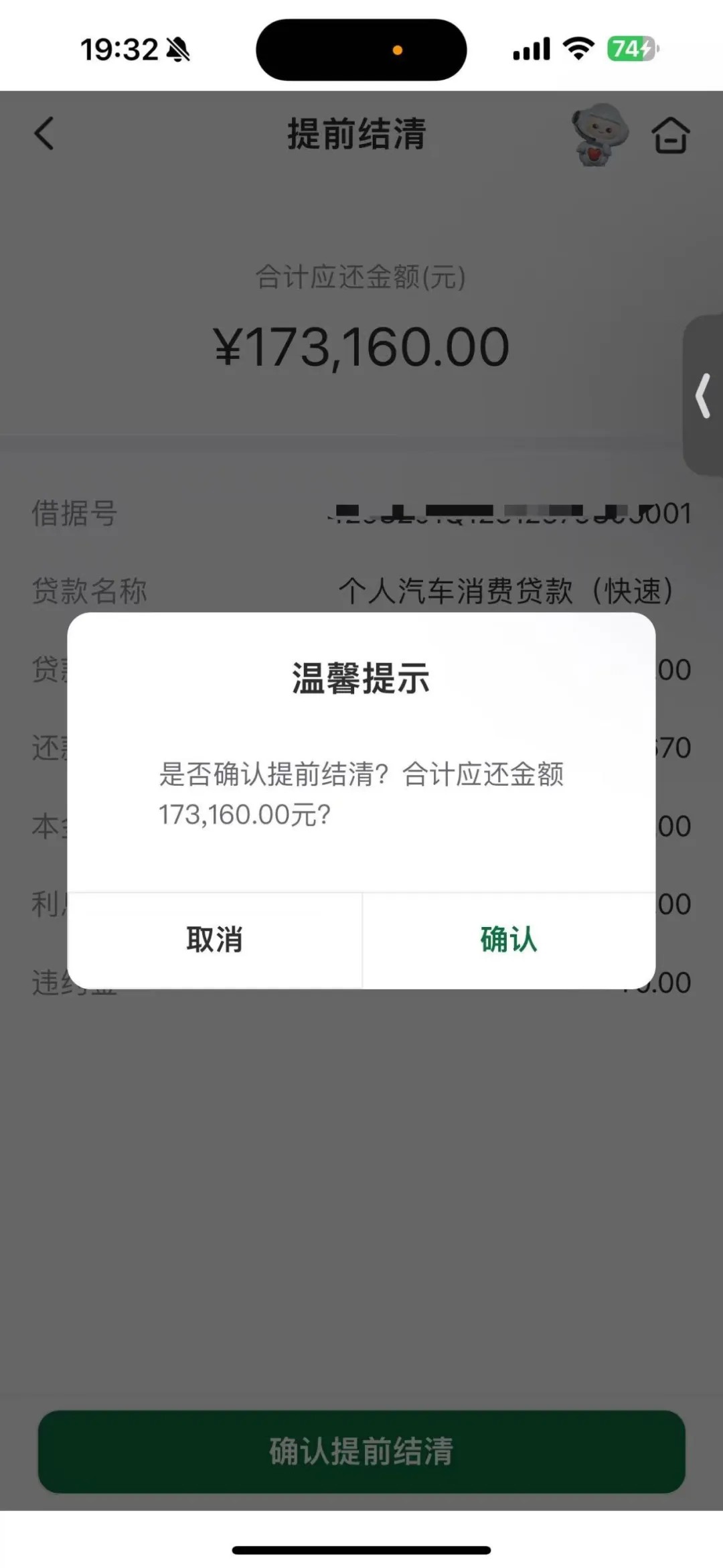
Task: Tap the Dynamic Island at screen top
Action: (361, 50)
